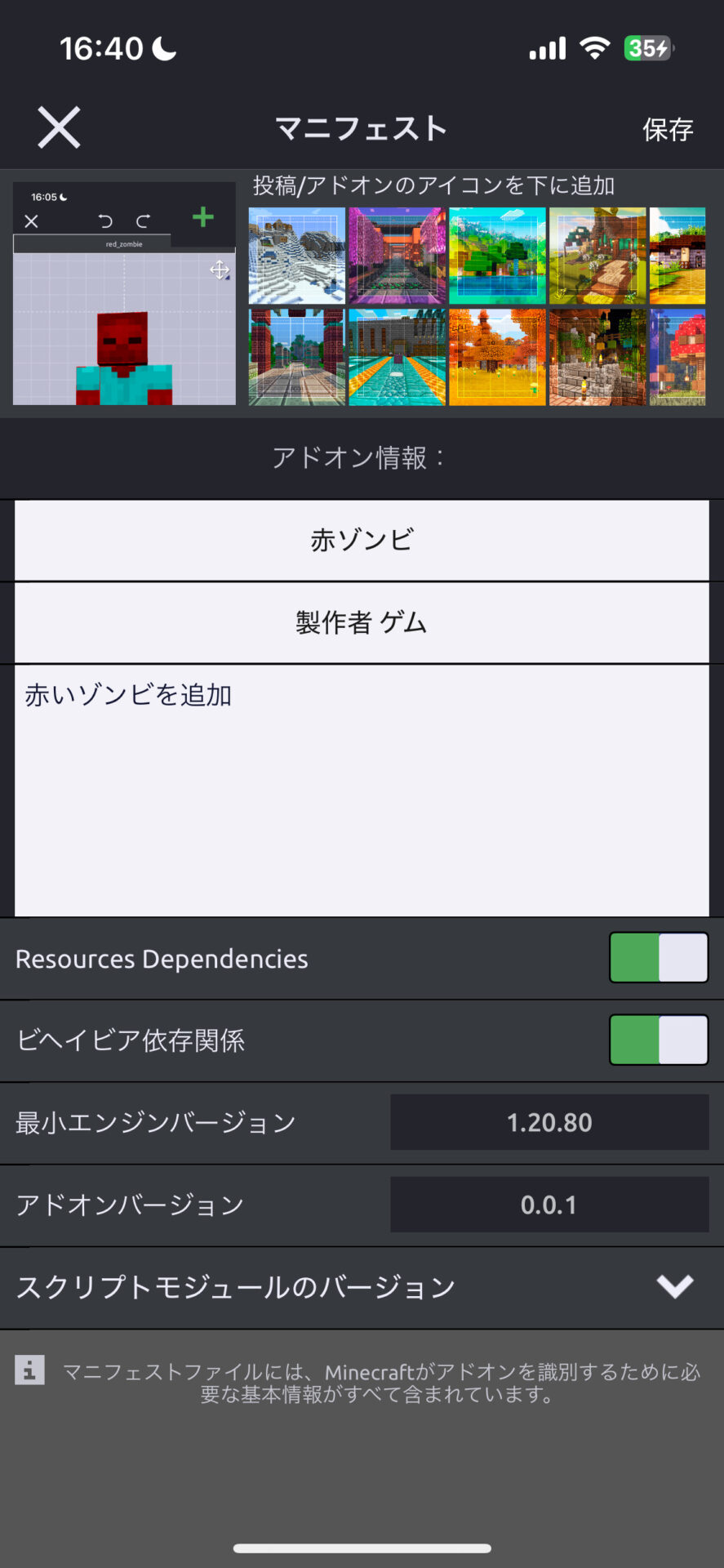Toggle ビヘイビア依存関係 switch
Viewport: 724px width, 1568px height.
click(x=658, y=1040)
